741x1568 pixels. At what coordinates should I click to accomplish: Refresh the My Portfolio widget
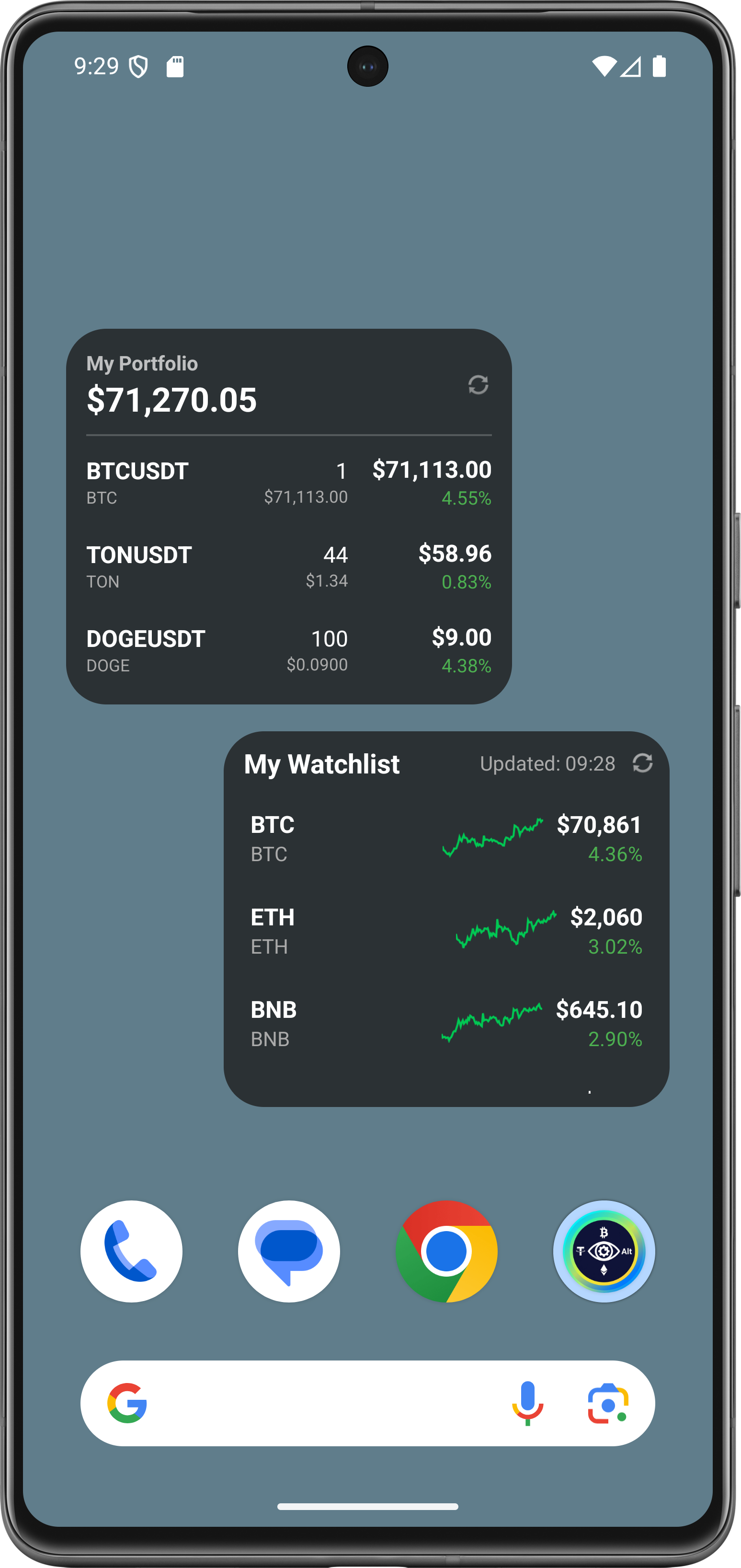479,385
